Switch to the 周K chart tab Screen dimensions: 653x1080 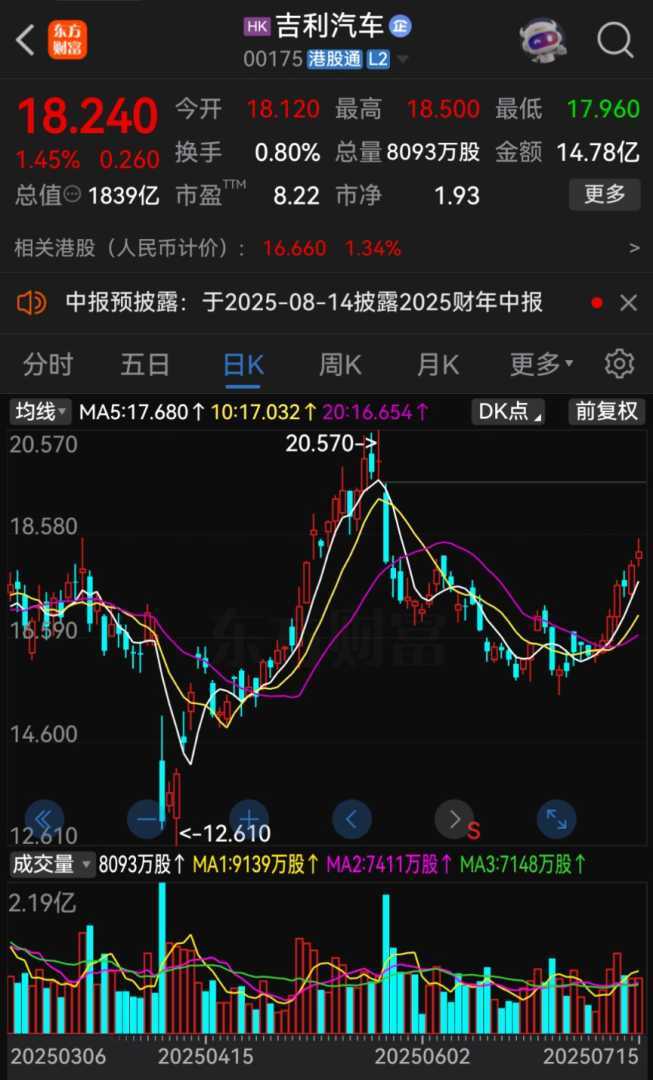pos(340,364)
